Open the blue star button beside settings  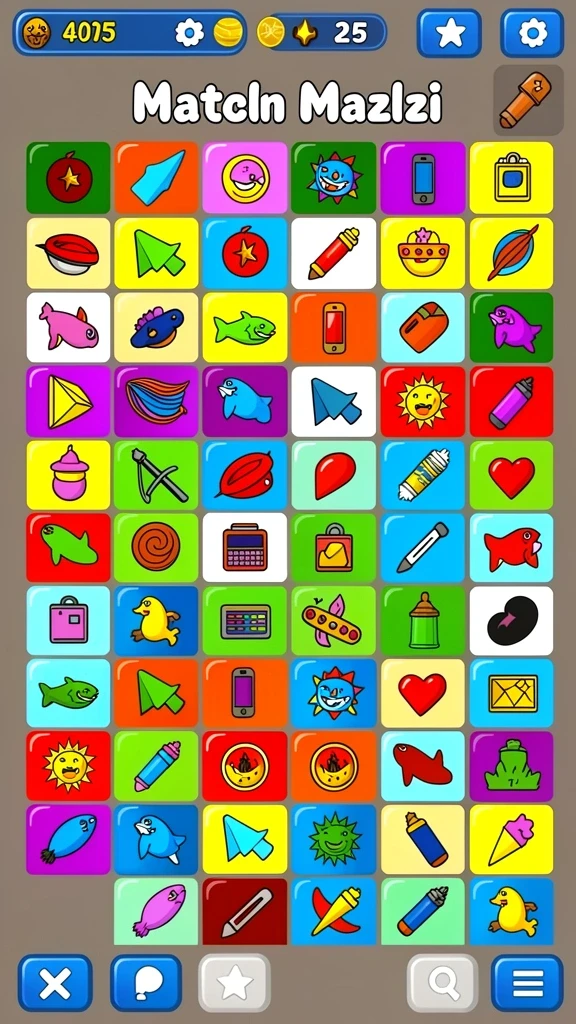449,33
